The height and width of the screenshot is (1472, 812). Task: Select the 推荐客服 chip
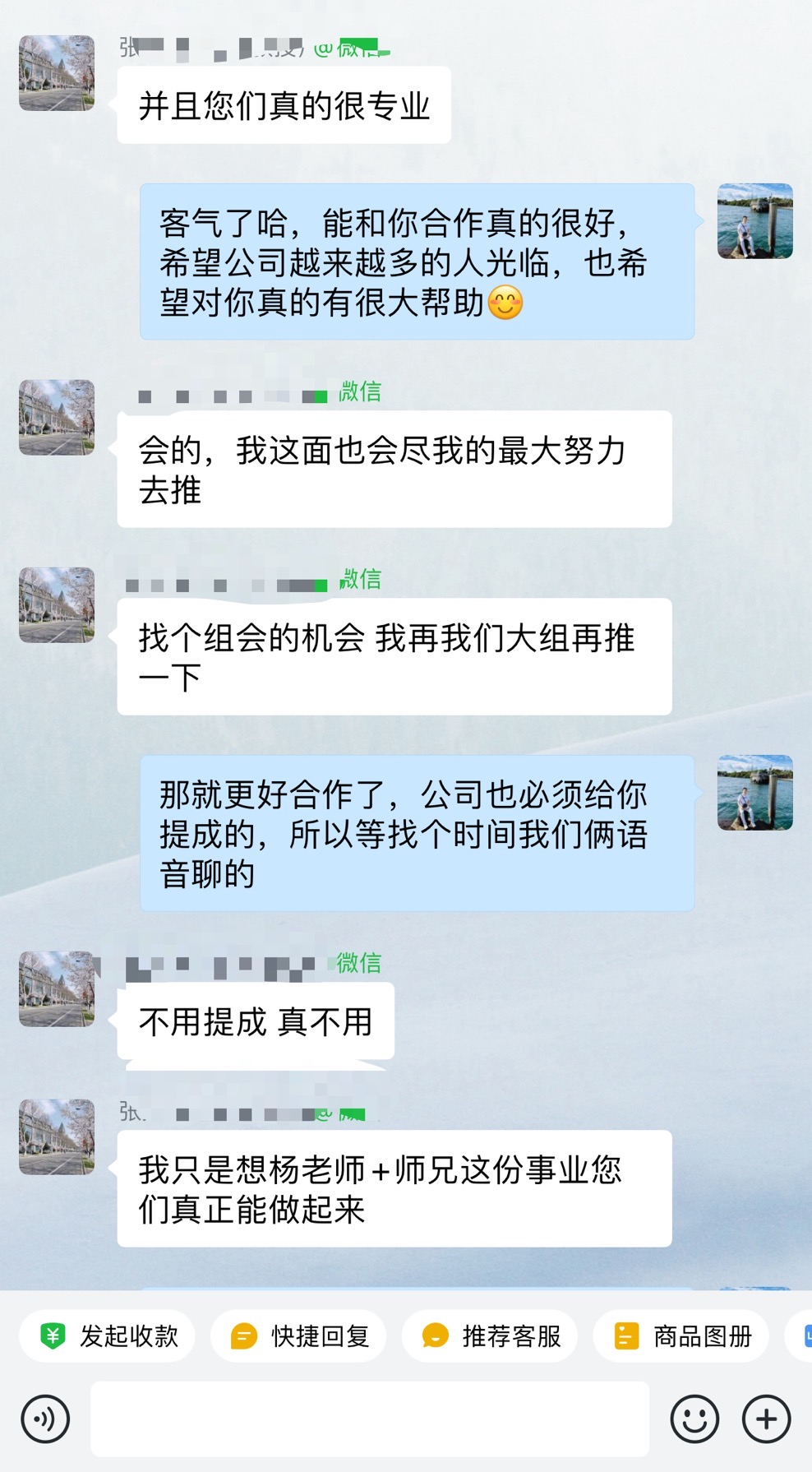tap(490, 1336)
